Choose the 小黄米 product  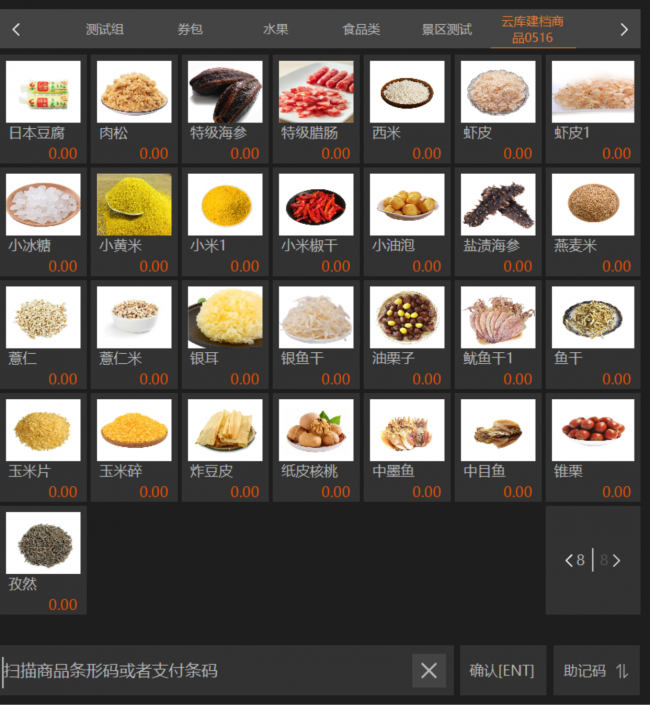(134, 222)
